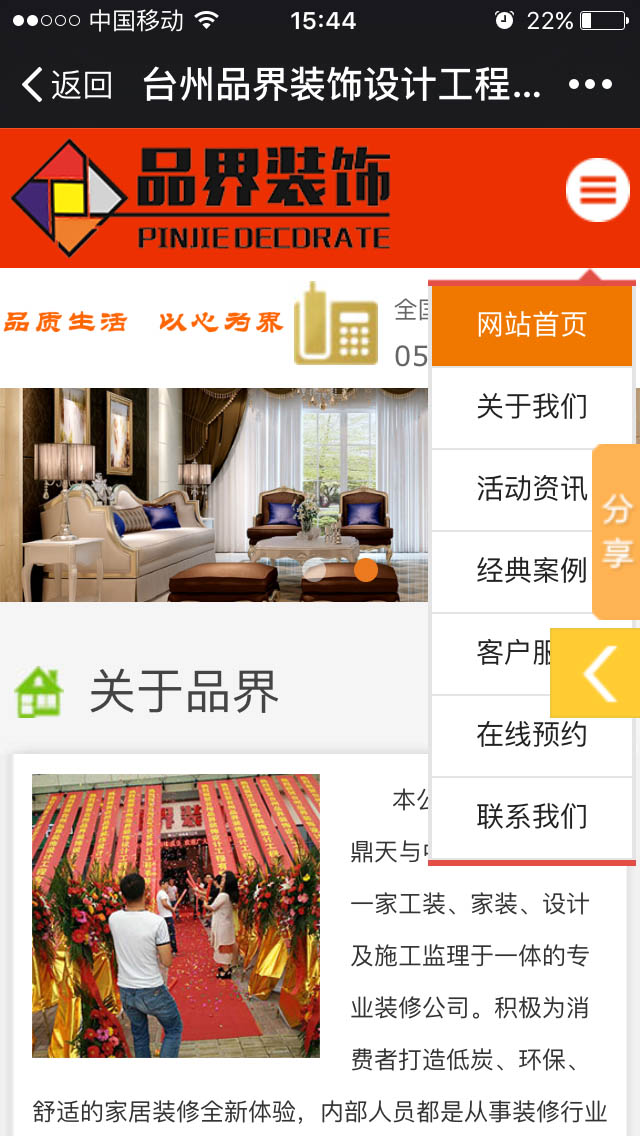Choose 在线预约 from the menu

(531, 735)
